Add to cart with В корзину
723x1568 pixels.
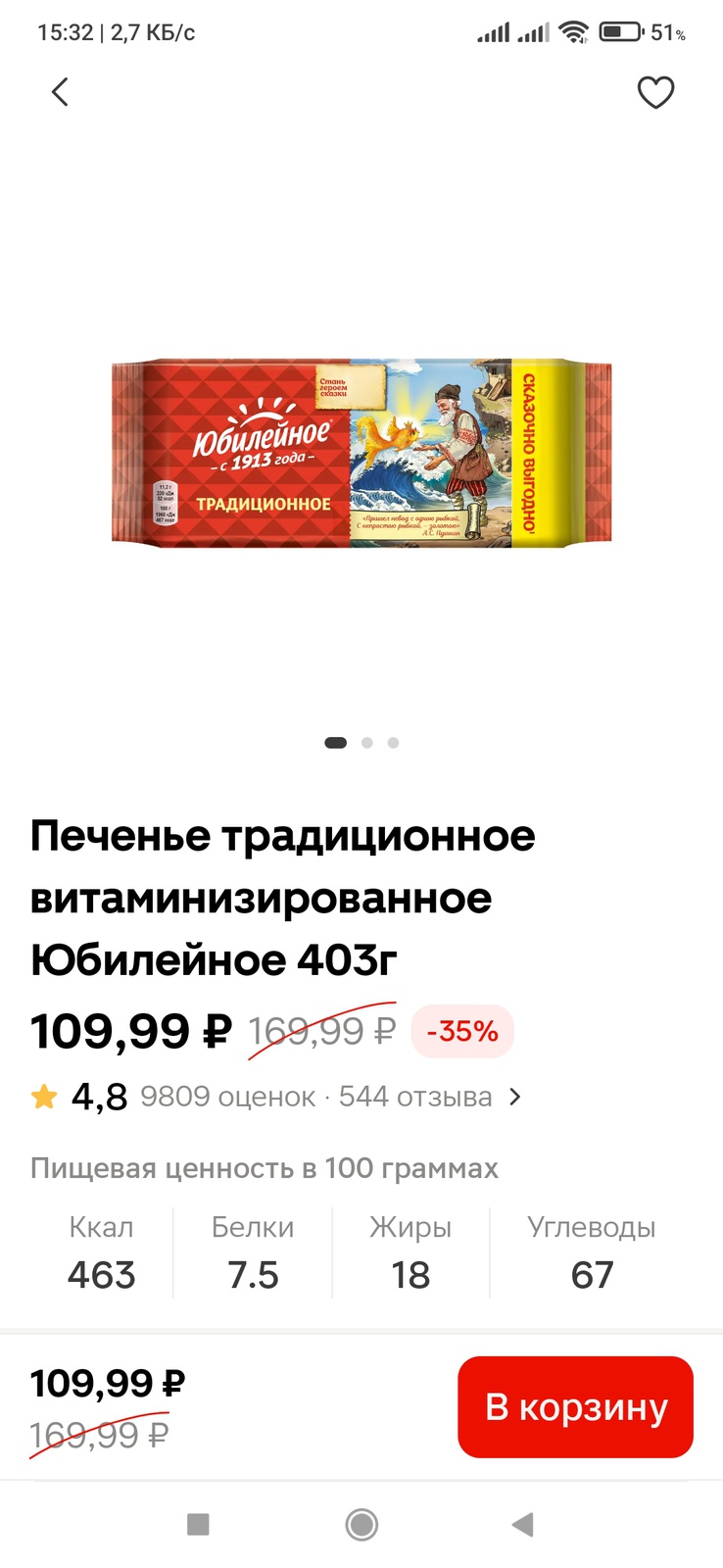(x=575, y=1407)
